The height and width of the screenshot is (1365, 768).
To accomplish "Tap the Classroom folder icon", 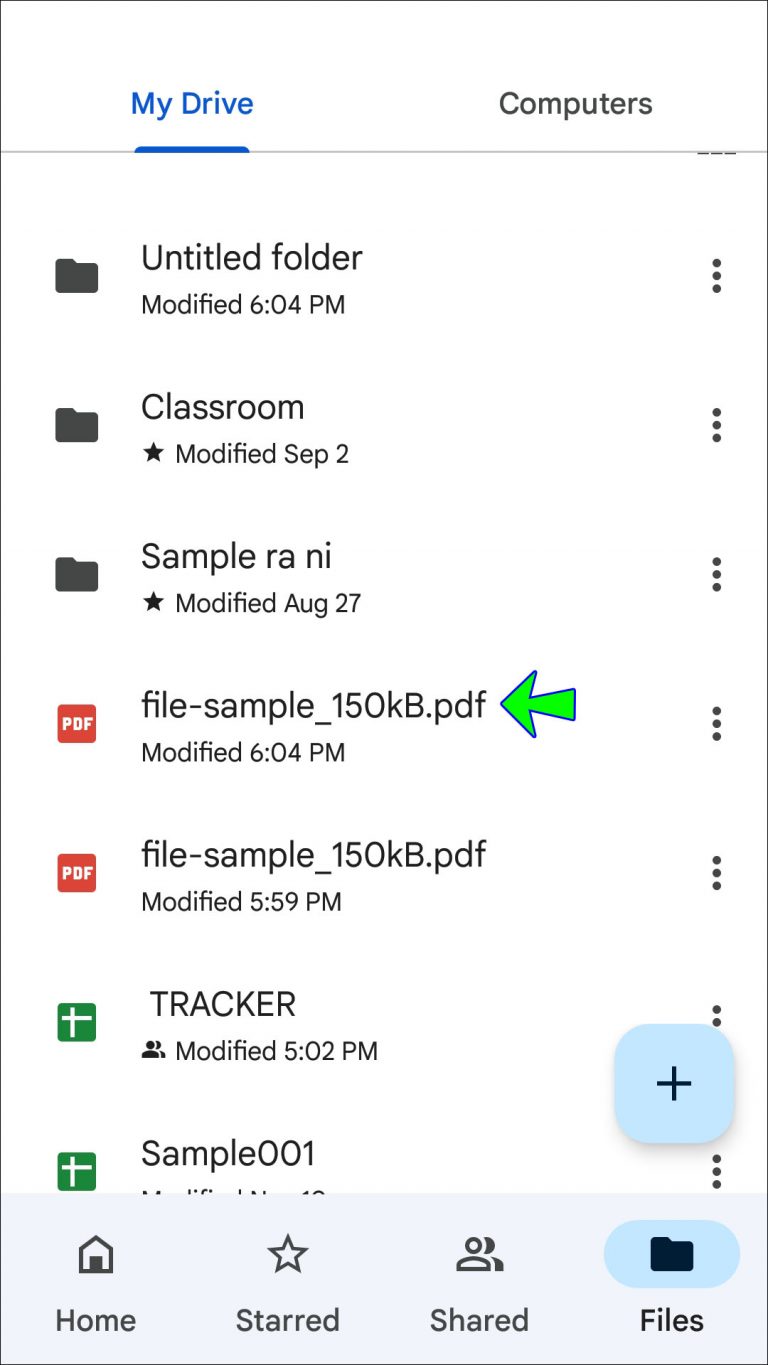I will [76, 424].
